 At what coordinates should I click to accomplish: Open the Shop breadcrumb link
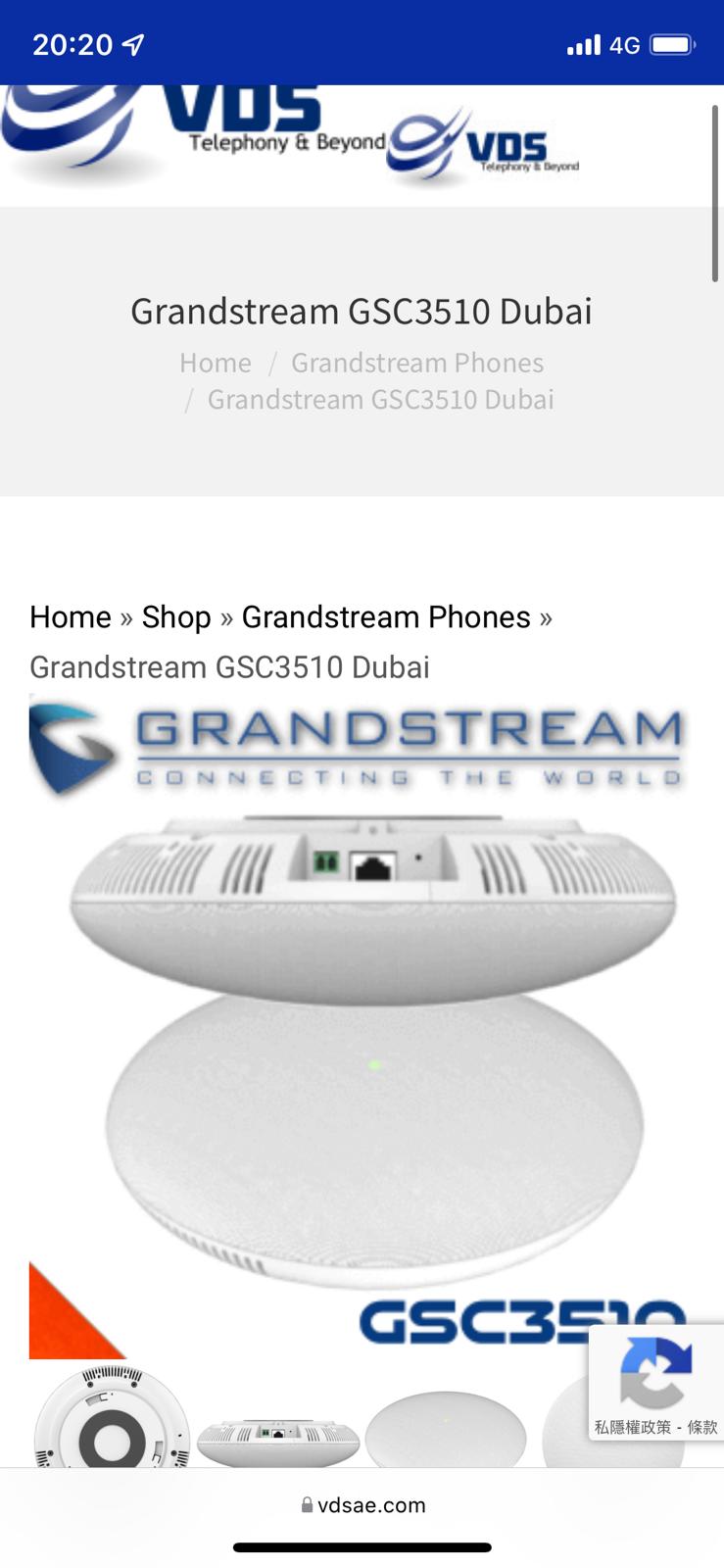176,617
